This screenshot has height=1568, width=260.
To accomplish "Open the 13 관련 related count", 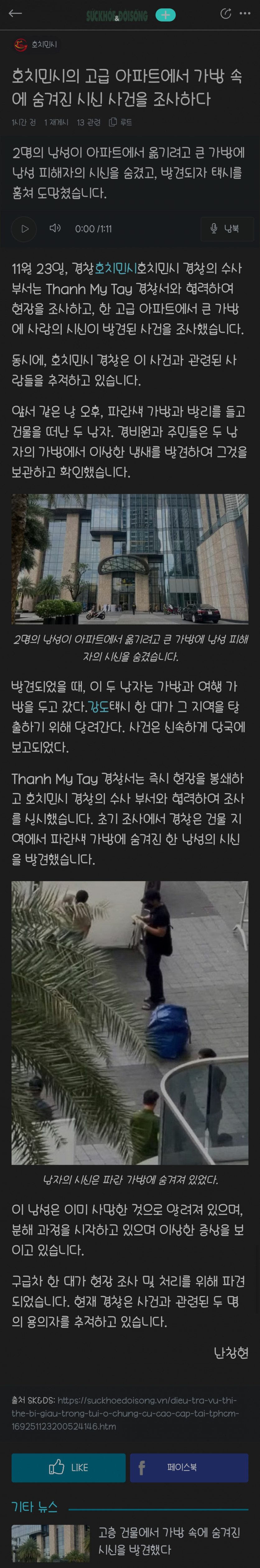I will pos(88,122).
